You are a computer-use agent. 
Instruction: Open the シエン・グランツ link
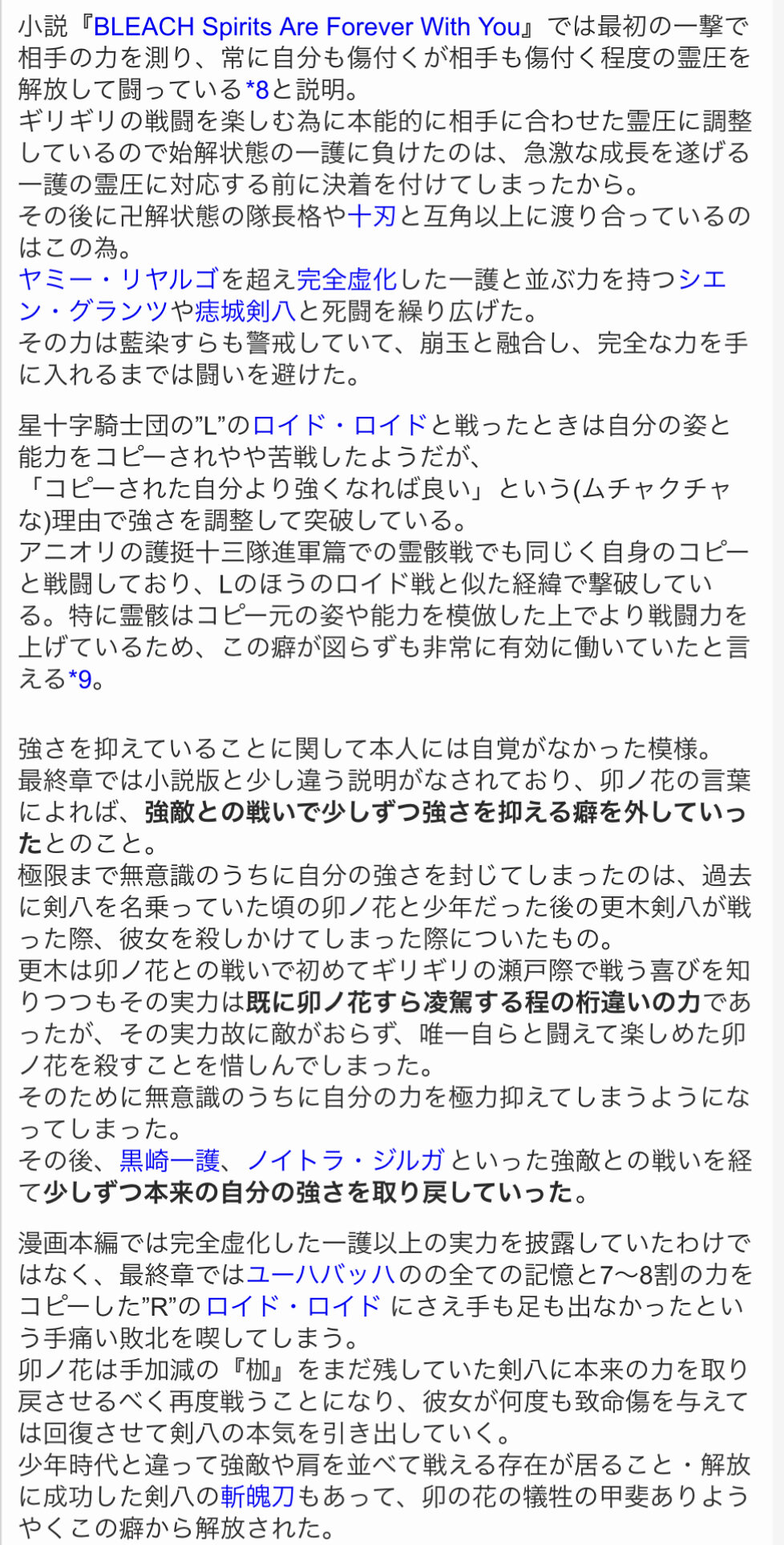click(x=372, y=295)
